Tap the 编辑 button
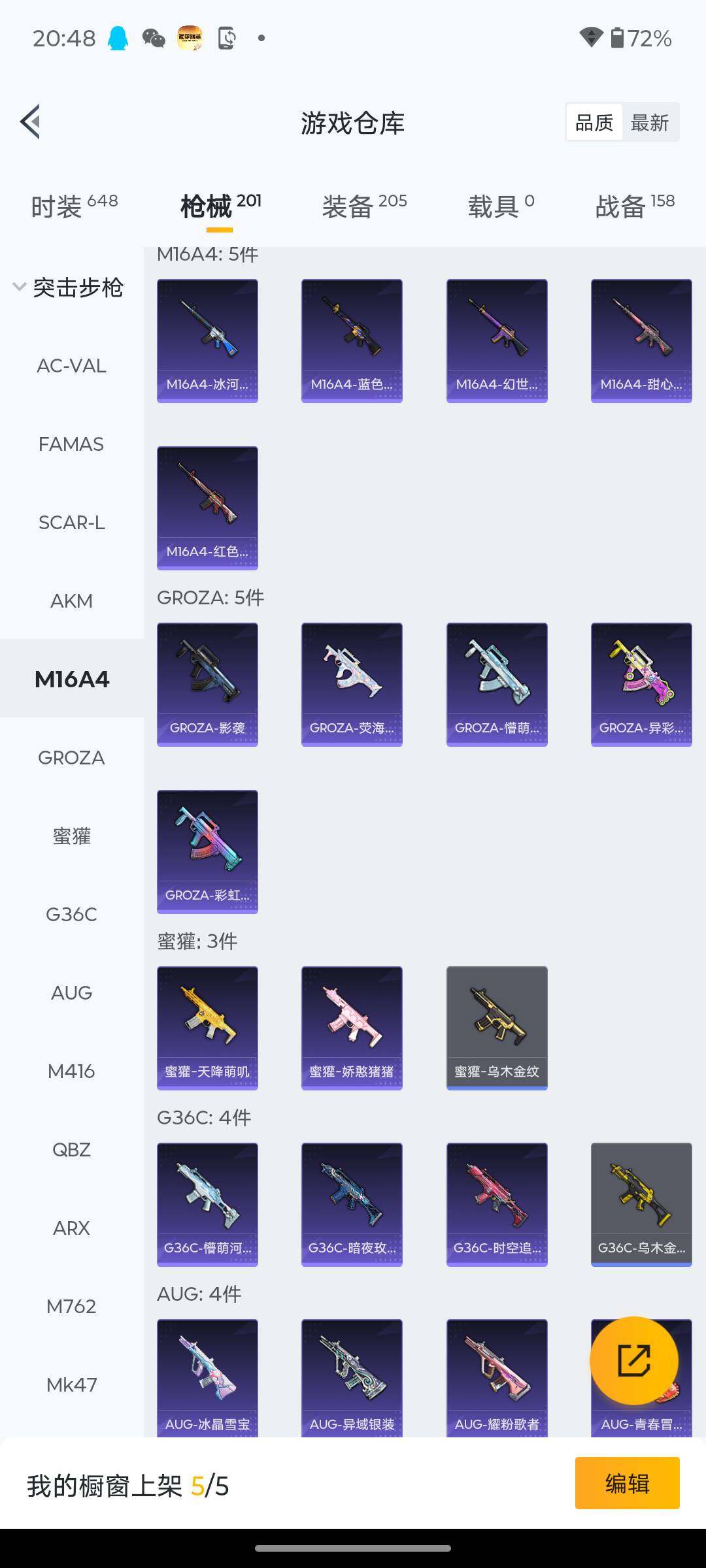Screen dimensions: 706x1568 627,1483
